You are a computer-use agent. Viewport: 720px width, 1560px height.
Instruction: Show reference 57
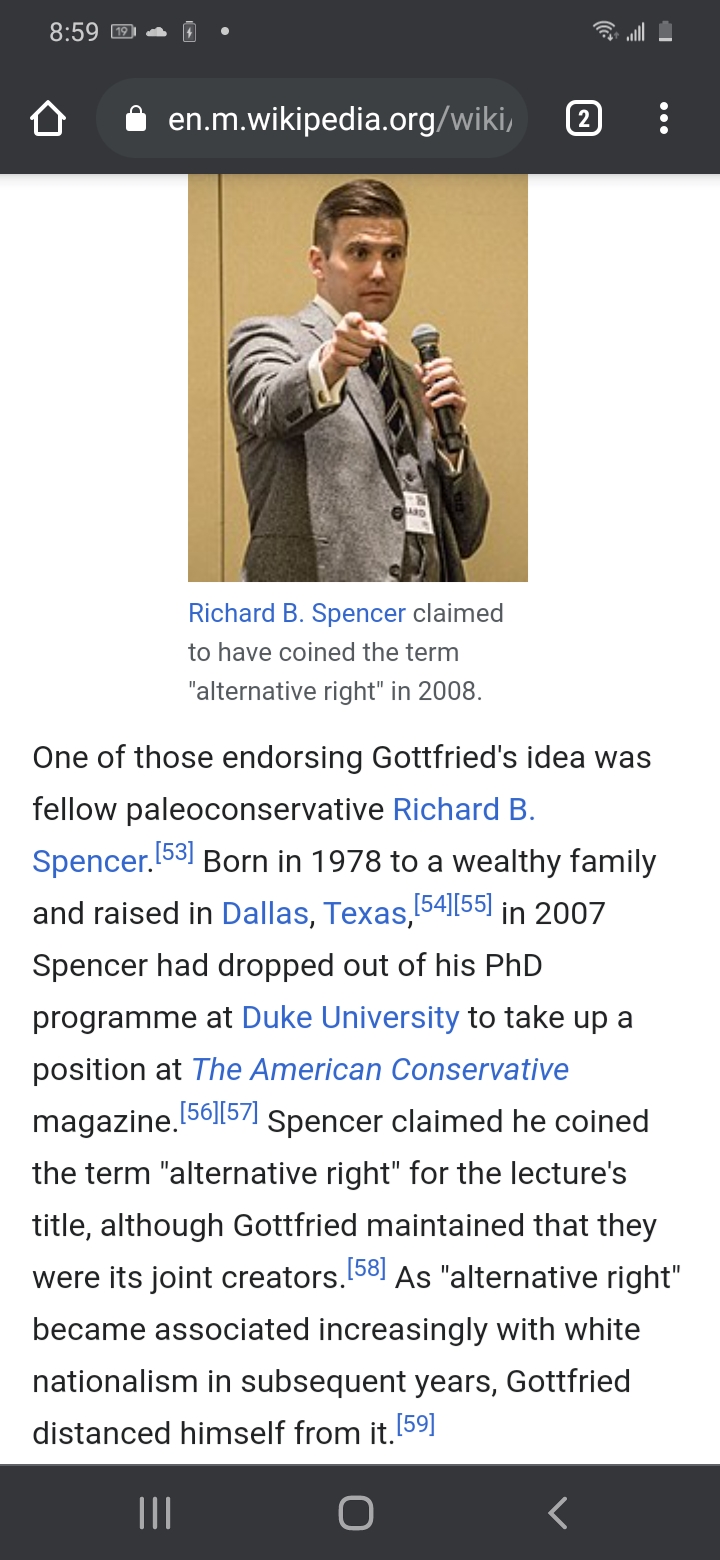[x=239, y=1113]
